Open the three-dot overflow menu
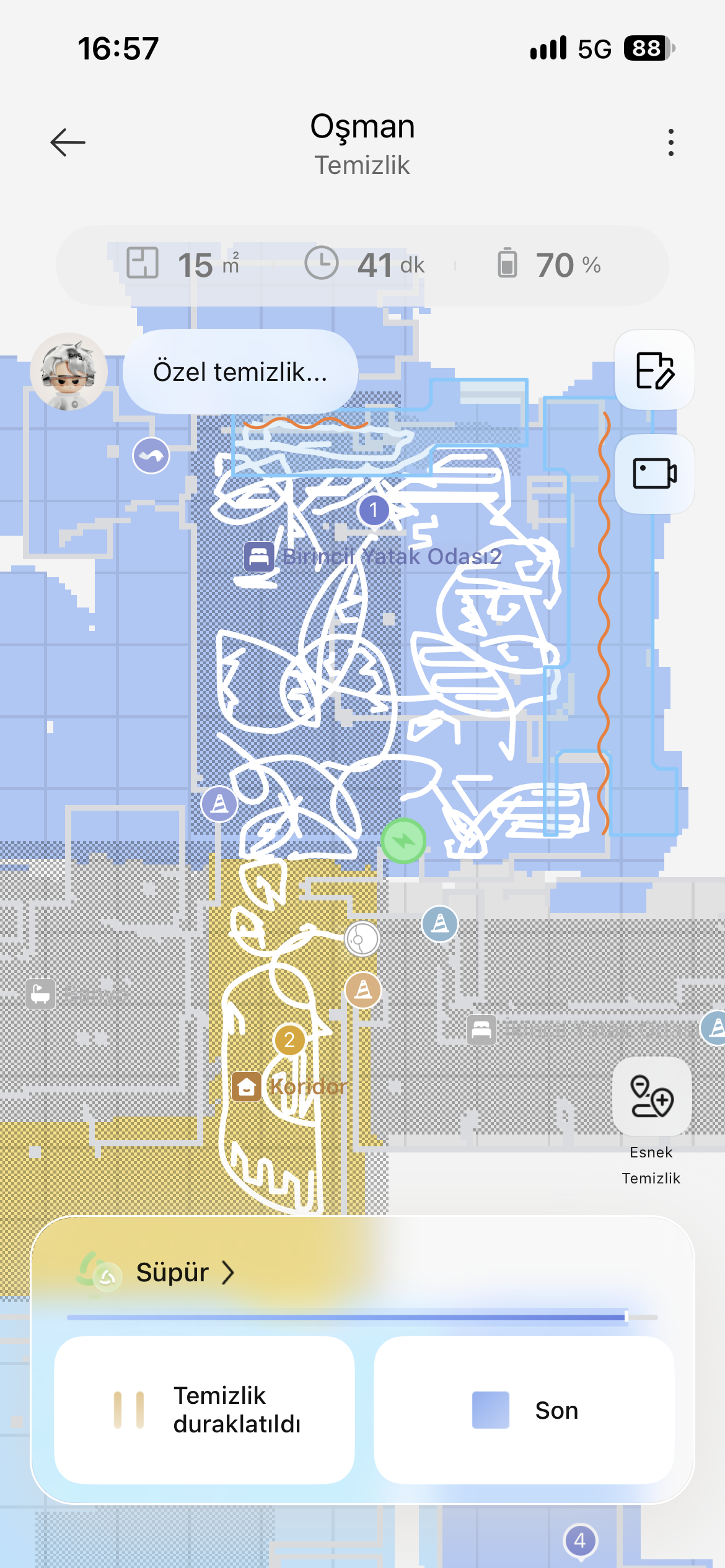Screen dimensions: 725x1568 click(670, 142)
